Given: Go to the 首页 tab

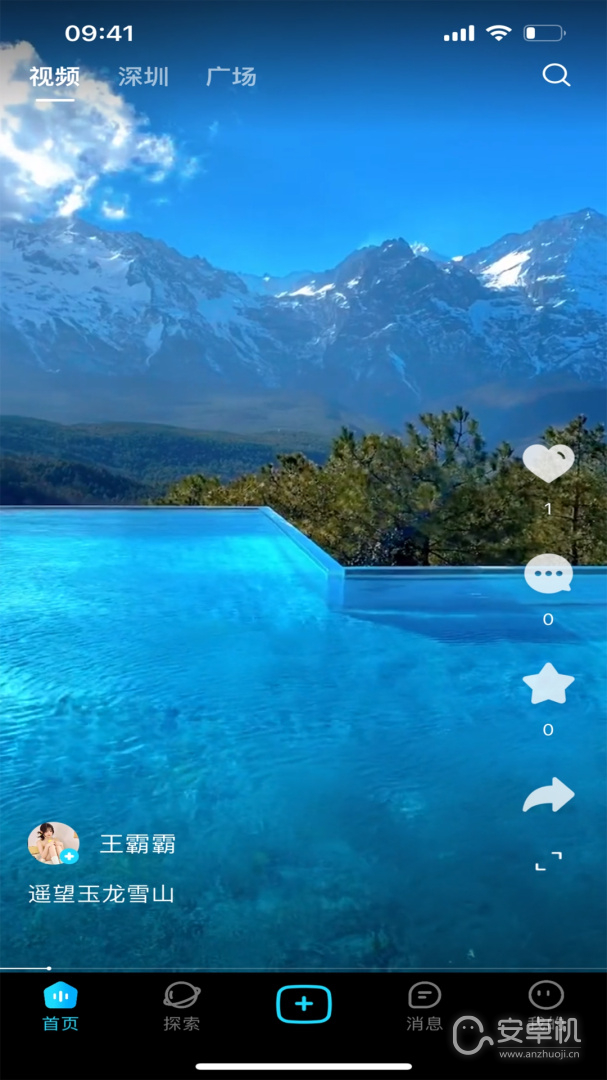Looking at the screenshot, I should 60,1006.
